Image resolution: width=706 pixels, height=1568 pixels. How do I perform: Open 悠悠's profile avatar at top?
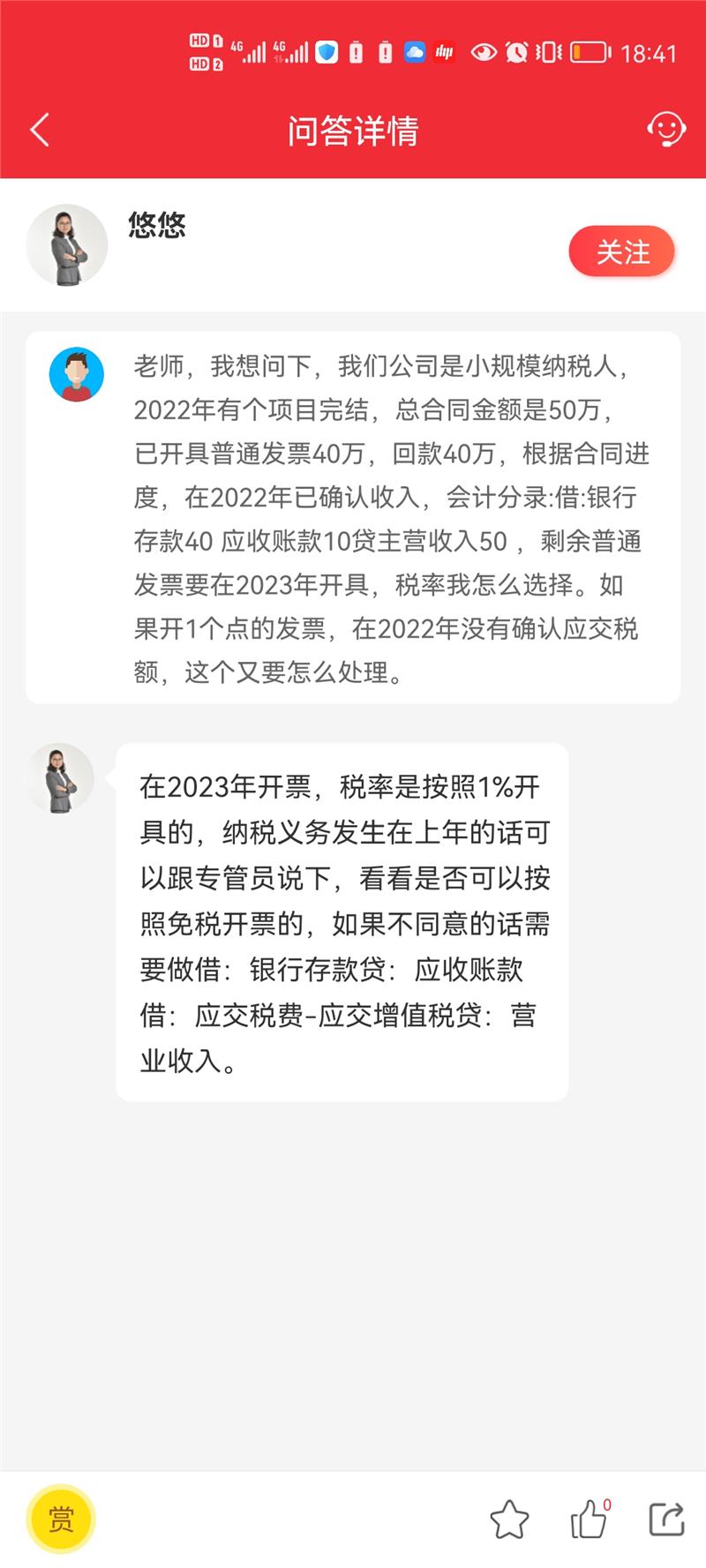click(67, 245)
